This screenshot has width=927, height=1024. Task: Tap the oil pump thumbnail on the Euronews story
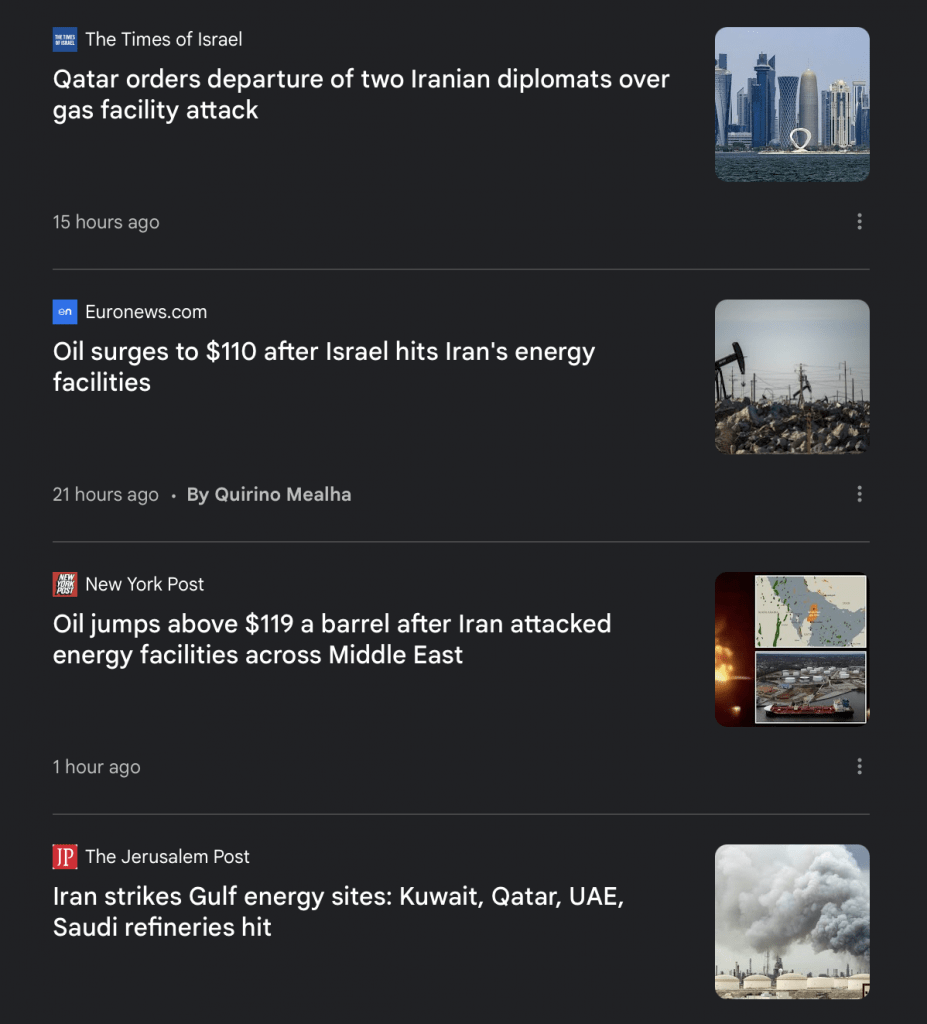click(x=792, y=377)
